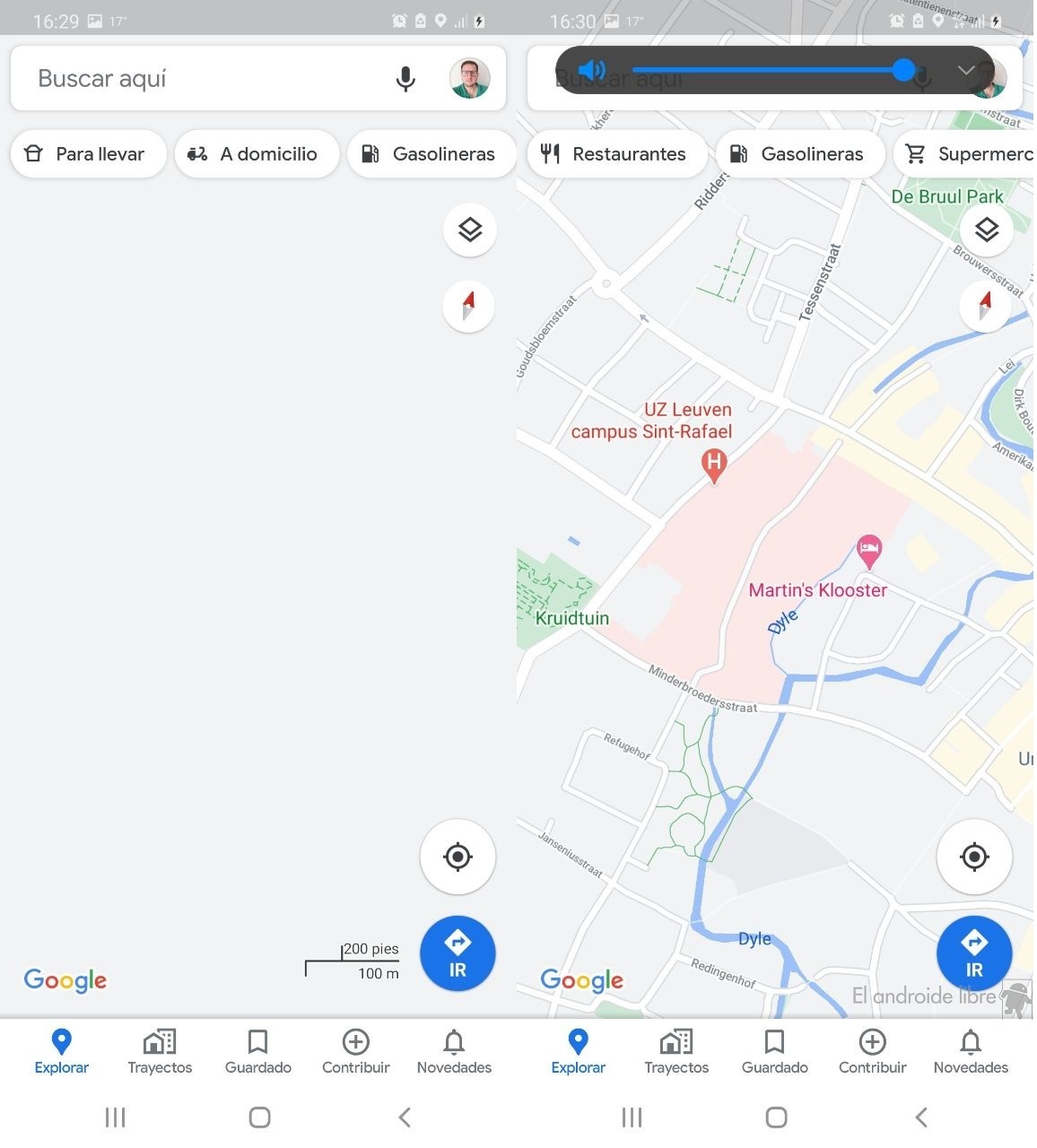Tap the IR directions button in left screenshot

[x=457, y=953]
